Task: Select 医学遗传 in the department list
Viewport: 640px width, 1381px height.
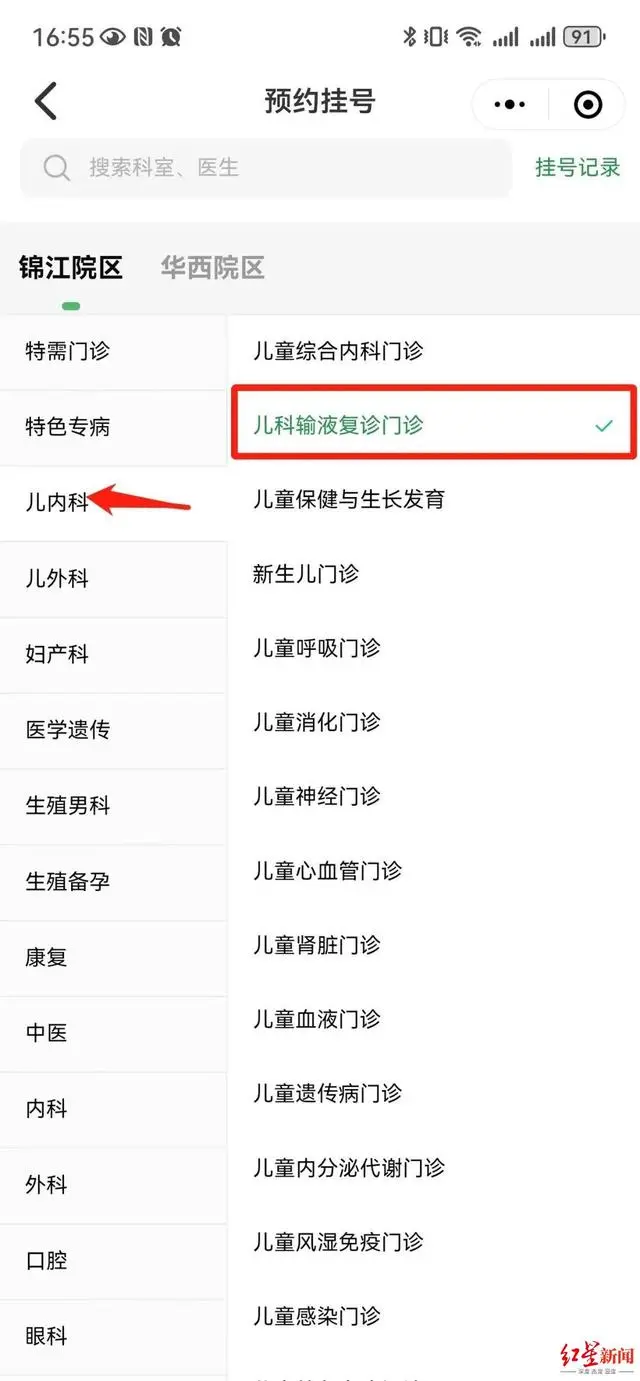Action: click(114, 732)
